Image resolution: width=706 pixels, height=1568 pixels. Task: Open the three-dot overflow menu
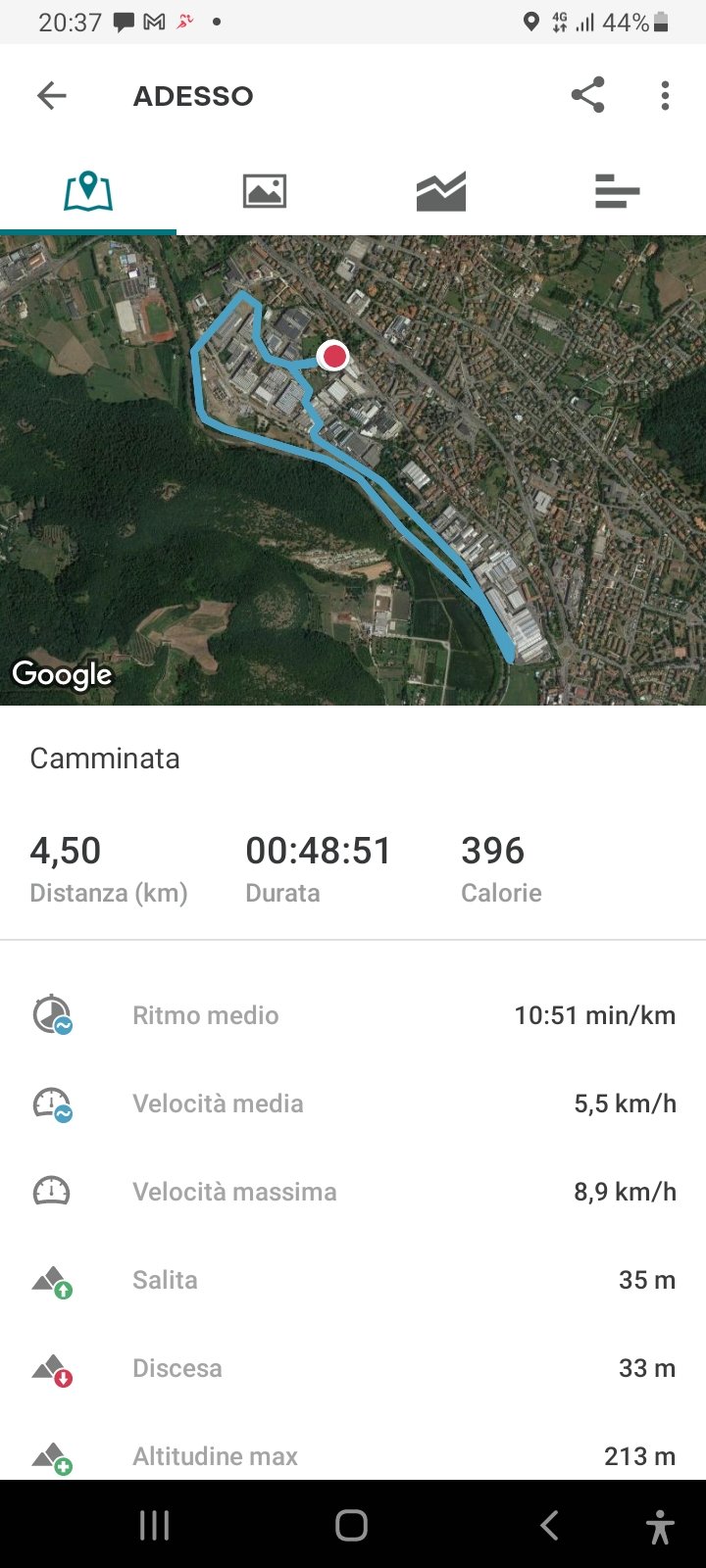coord(665,95)
